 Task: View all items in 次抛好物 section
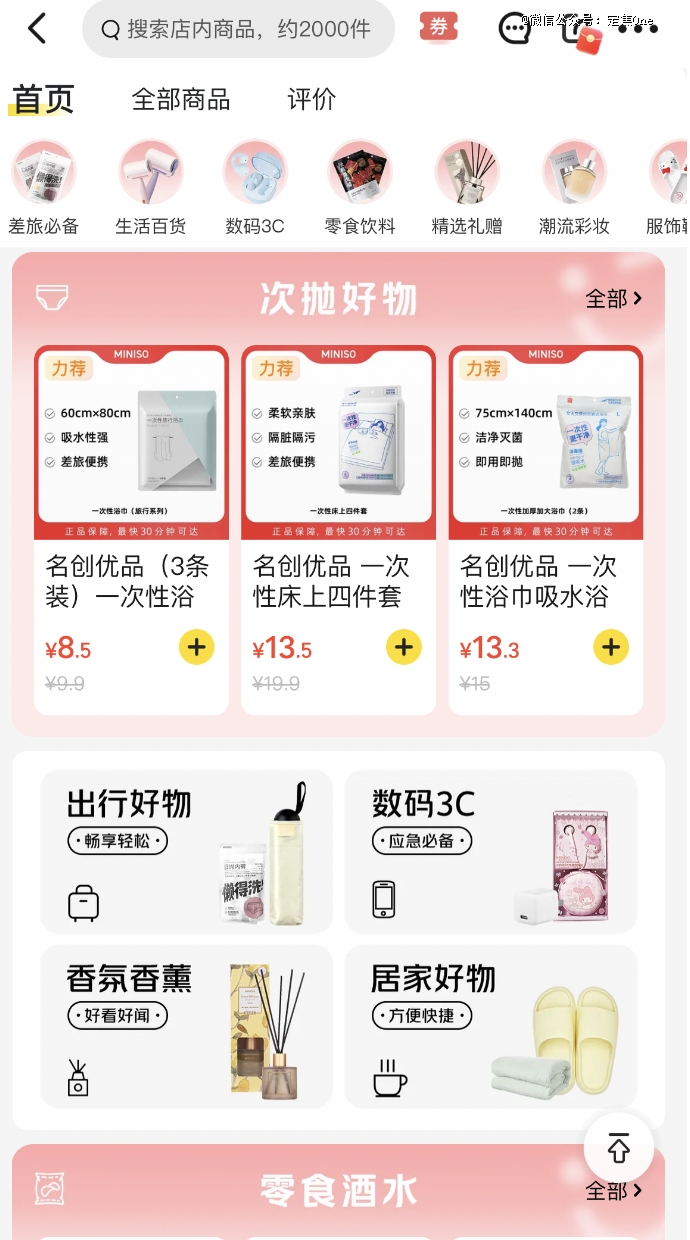click(x=613, y=299)
